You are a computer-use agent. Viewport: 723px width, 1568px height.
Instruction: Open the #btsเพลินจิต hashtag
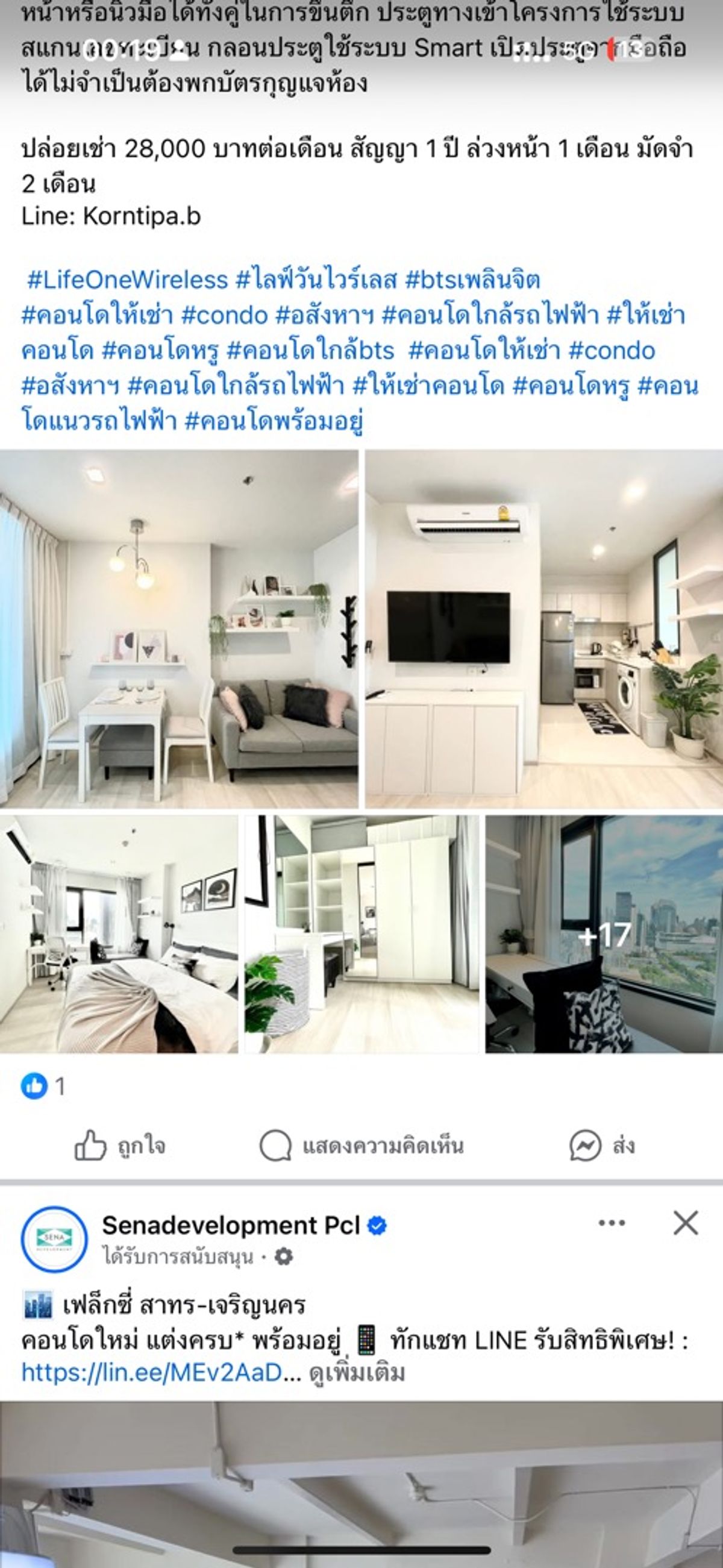coord(472,280)
